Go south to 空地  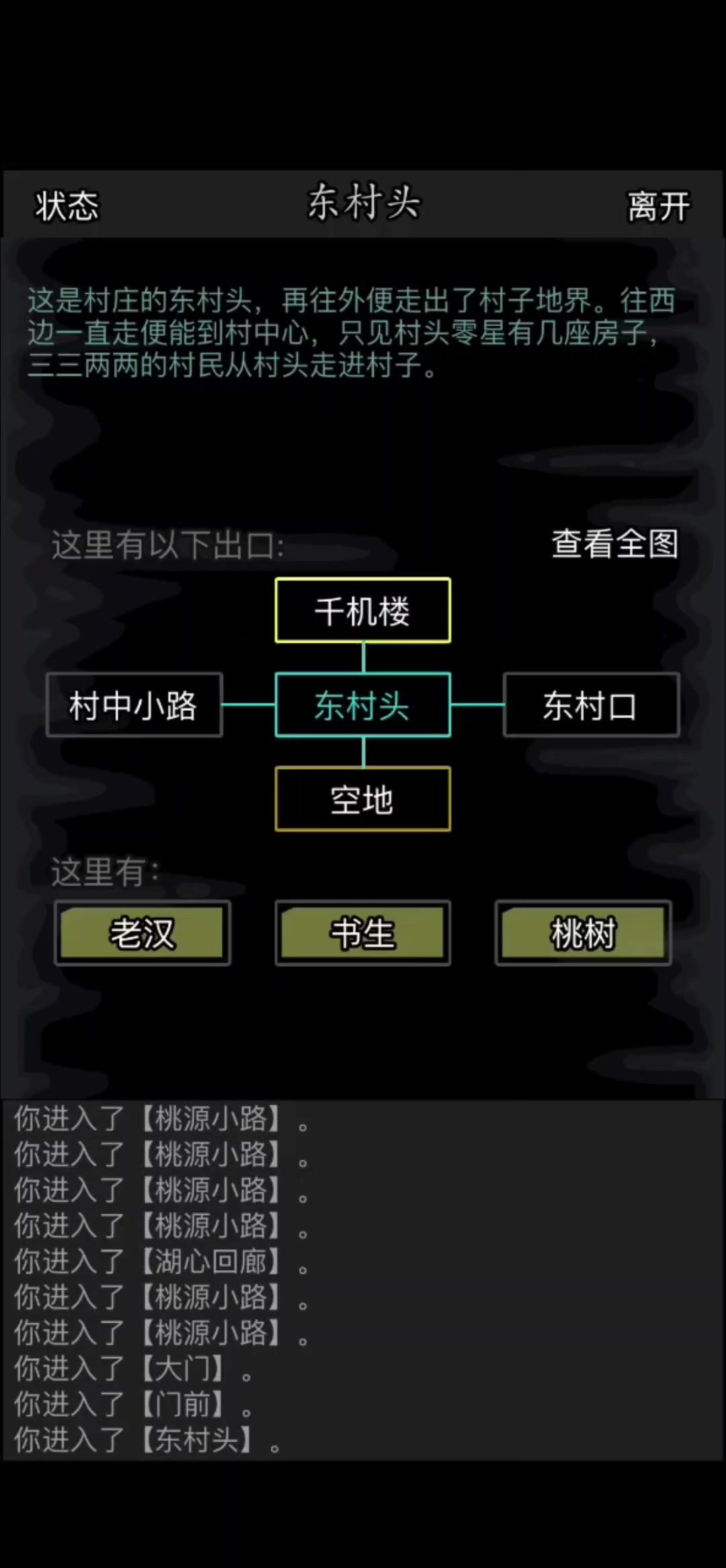(363, 799)
